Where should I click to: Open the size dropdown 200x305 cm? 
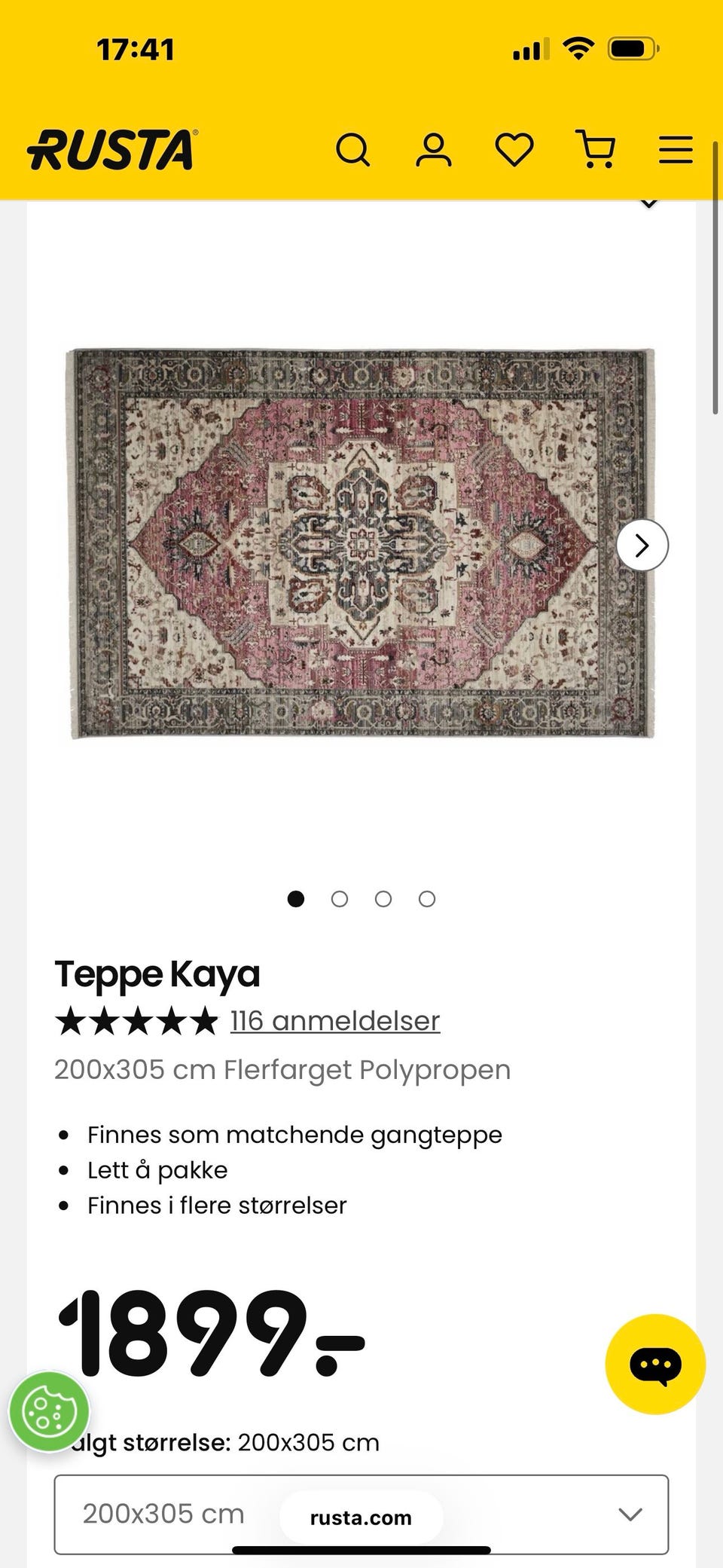(x=361, y=1514)
